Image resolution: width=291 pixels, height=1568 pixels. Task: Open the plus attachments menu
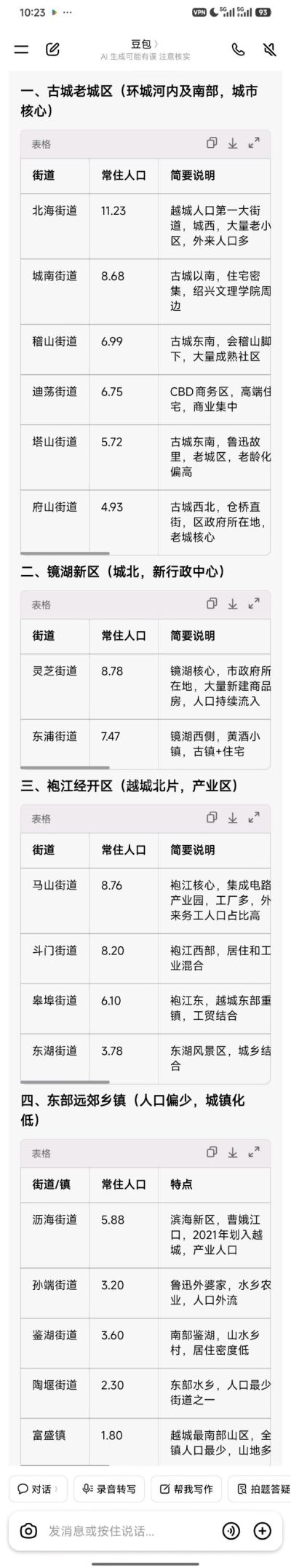[263, 1531]
